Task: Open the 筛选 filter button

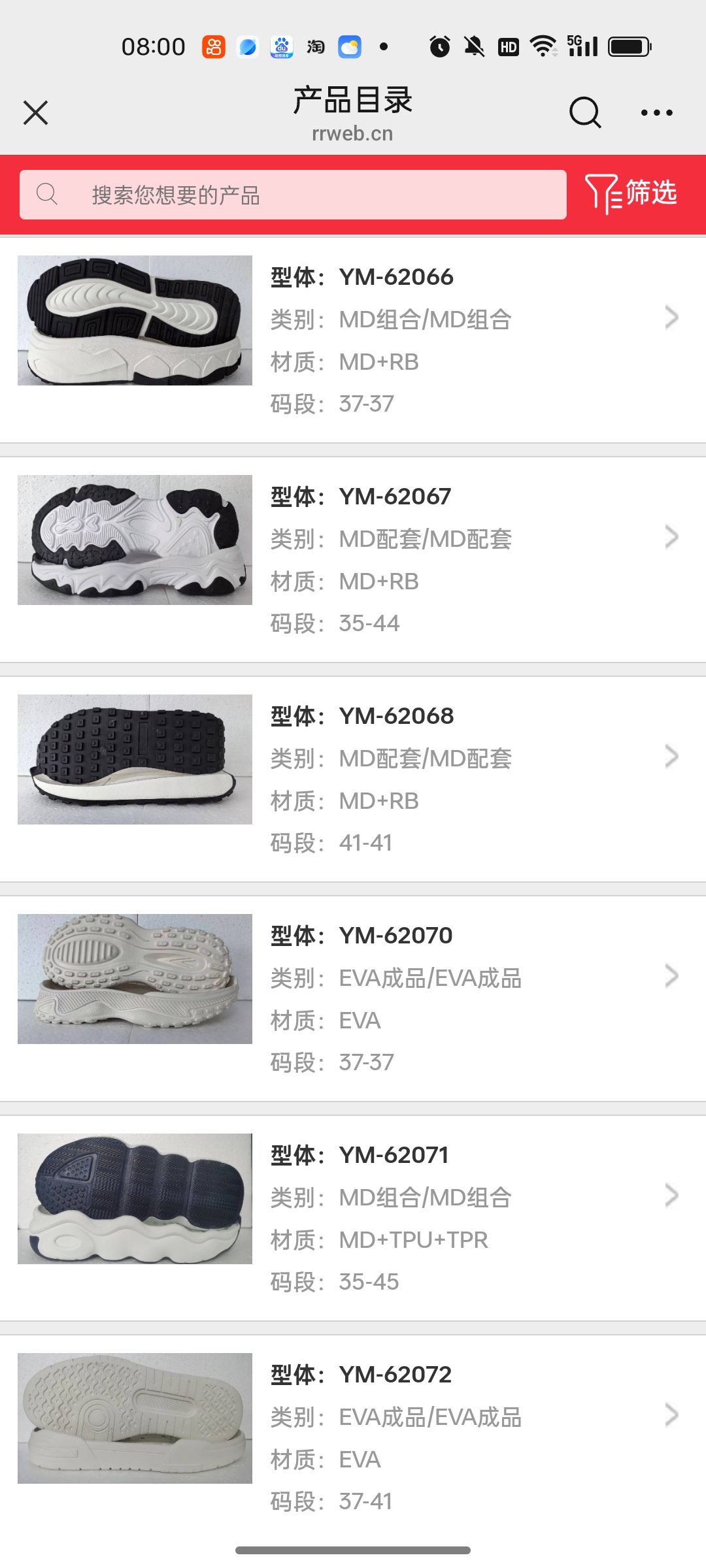Action: coord(631,193)
